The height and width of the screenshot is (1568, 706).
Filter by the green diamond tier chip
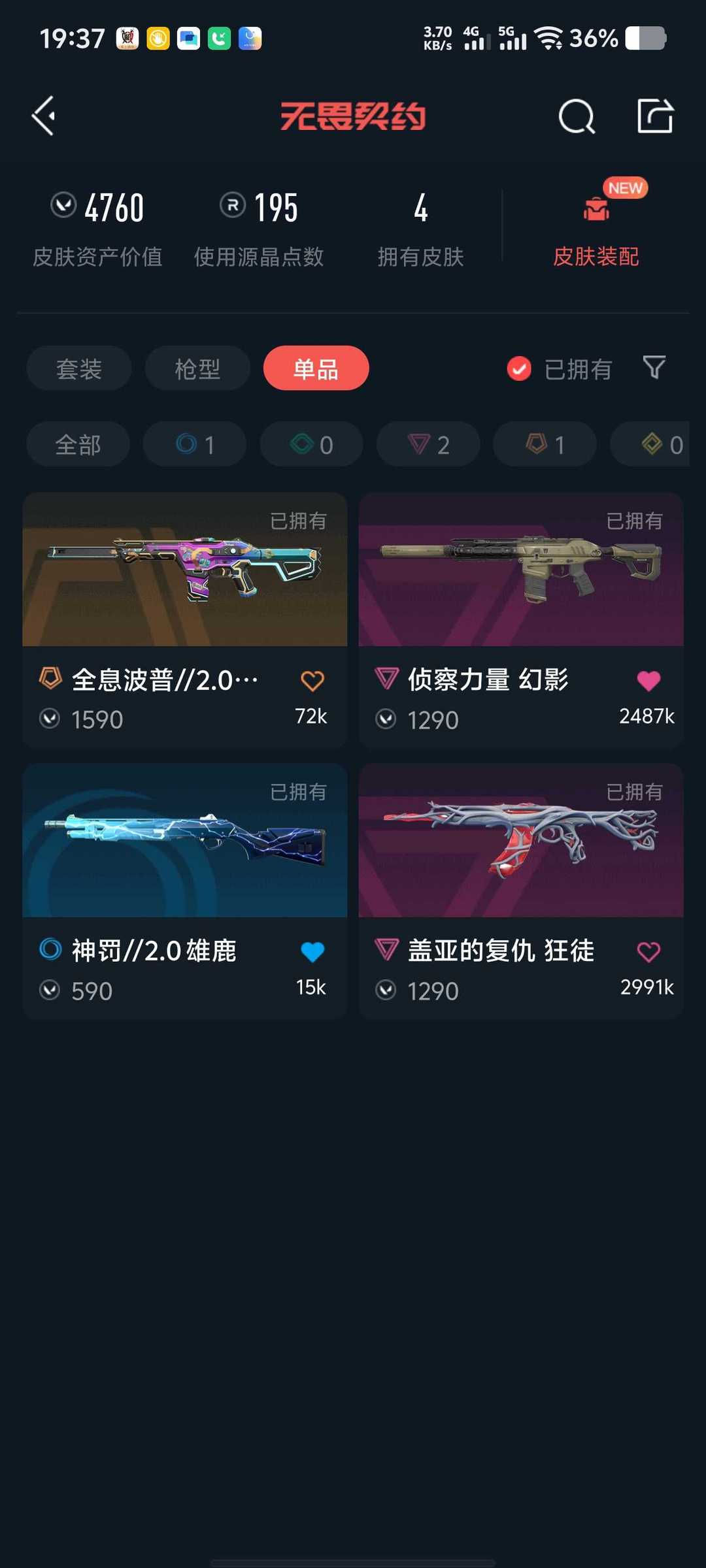click(x=311, y=444)
